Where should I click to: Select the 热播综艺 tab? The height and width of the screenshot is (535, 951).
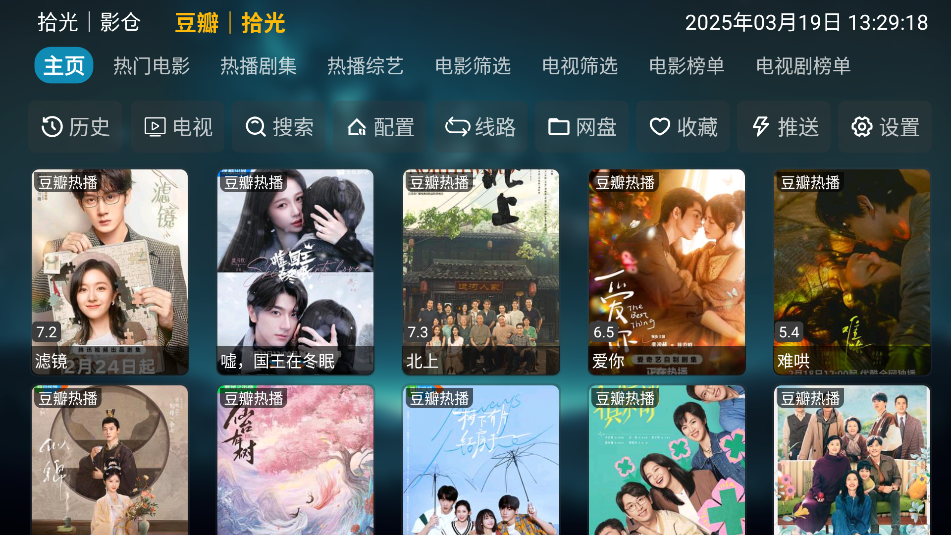(365, 66)
